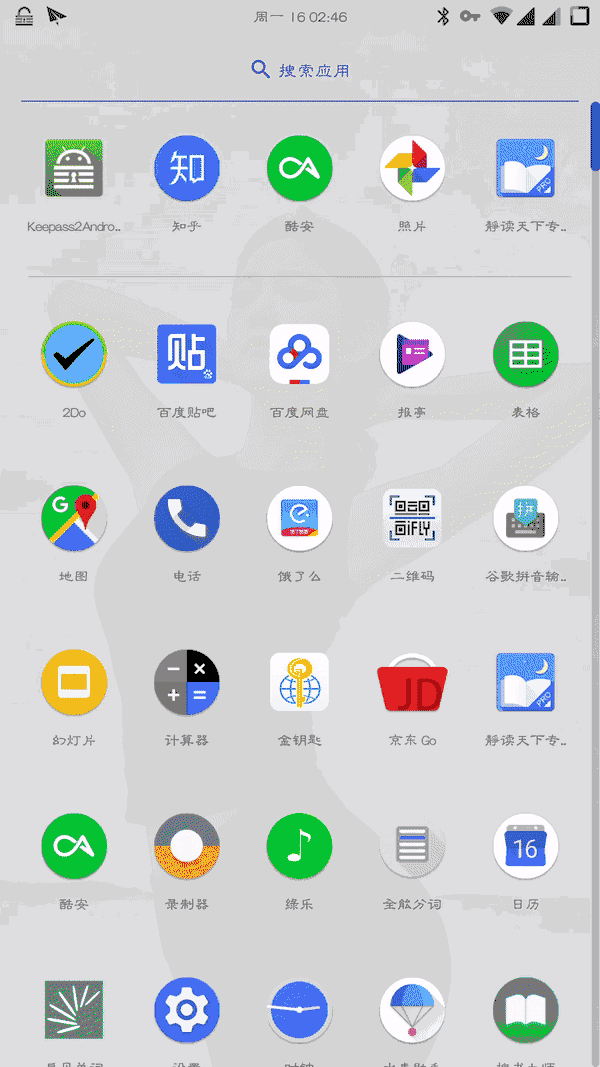Image resolution: width=600 pixels, height=1067 pixels.
Task: Launch the 报亭 newsstand app
Action: pyautogui.click(x=412, y=354)
